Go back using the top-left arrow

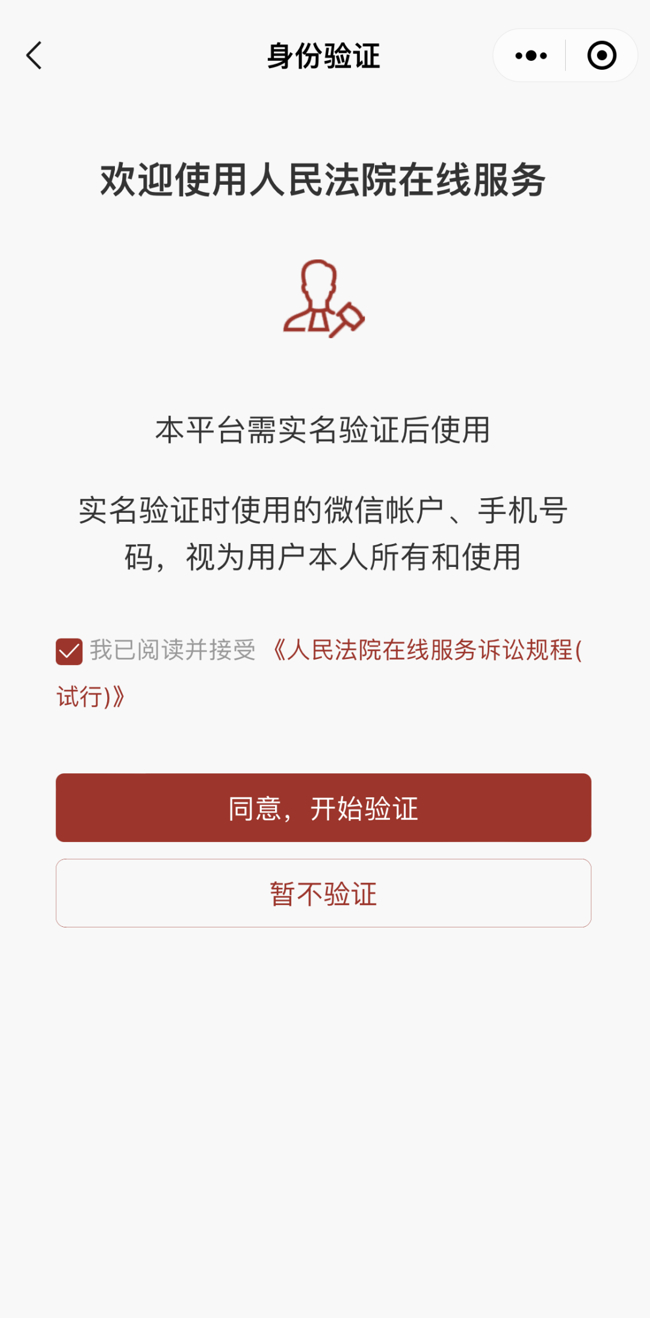tap(34, 56)
